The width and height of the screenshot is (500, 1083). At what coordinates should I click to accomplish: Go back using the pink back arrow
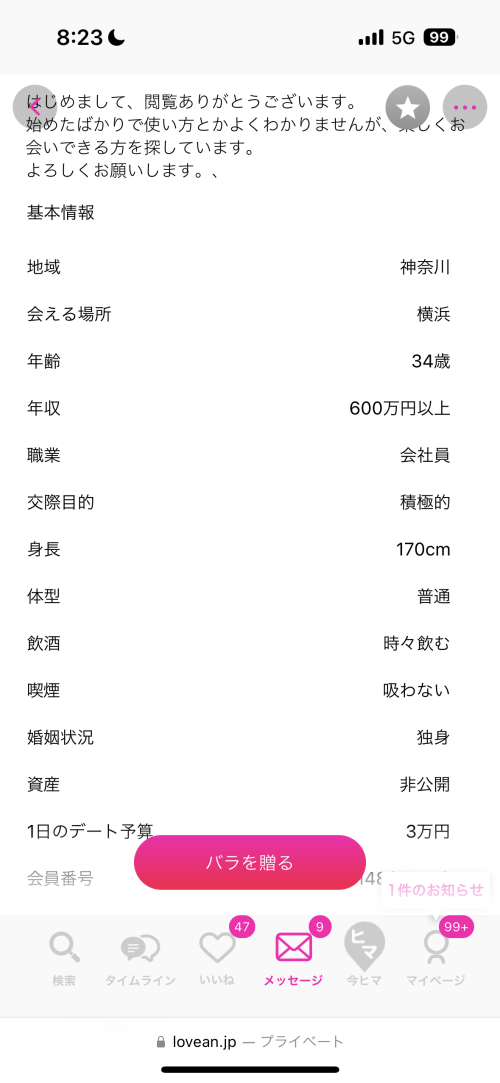coord(35,107)
